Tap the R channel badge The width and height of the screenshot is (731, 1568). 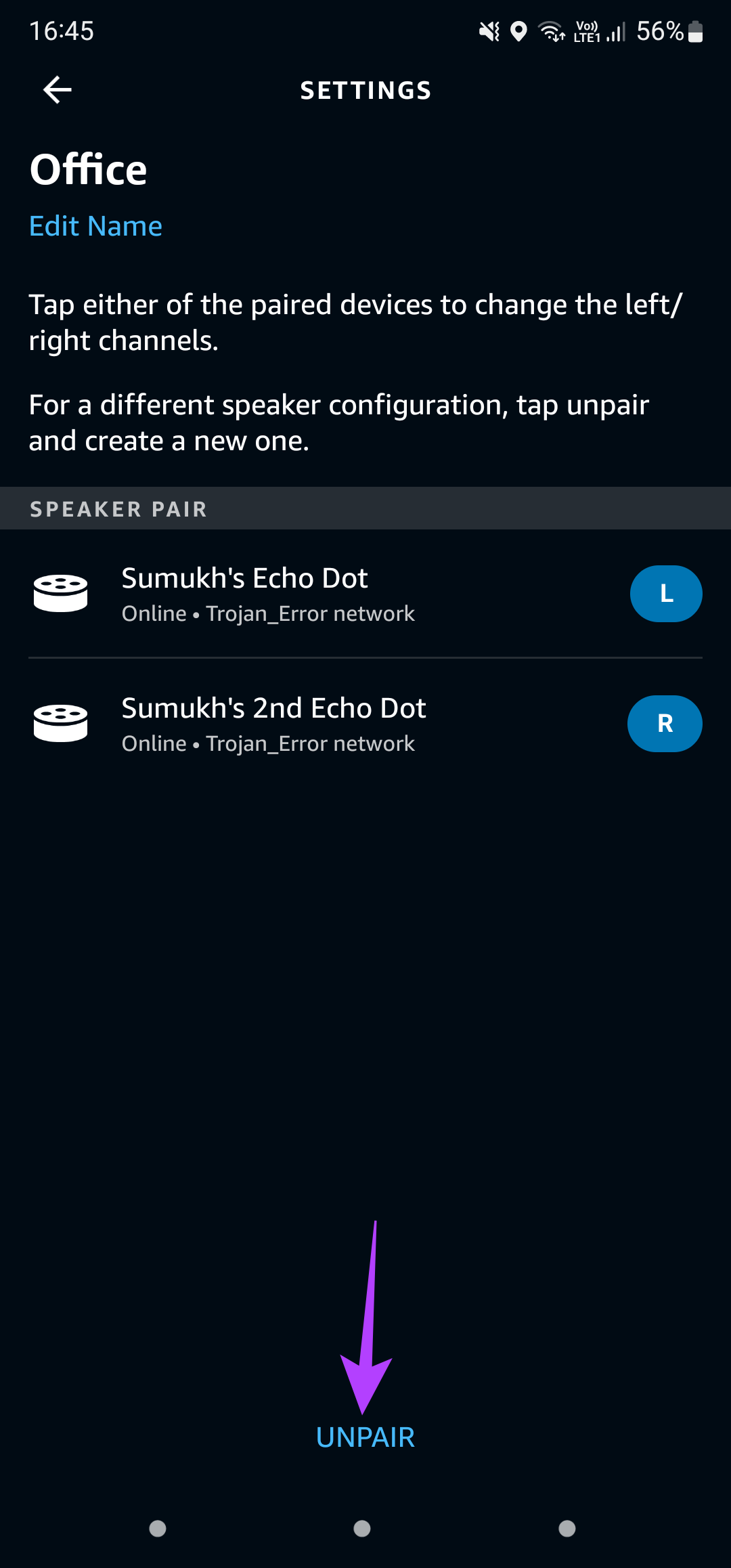665,724
